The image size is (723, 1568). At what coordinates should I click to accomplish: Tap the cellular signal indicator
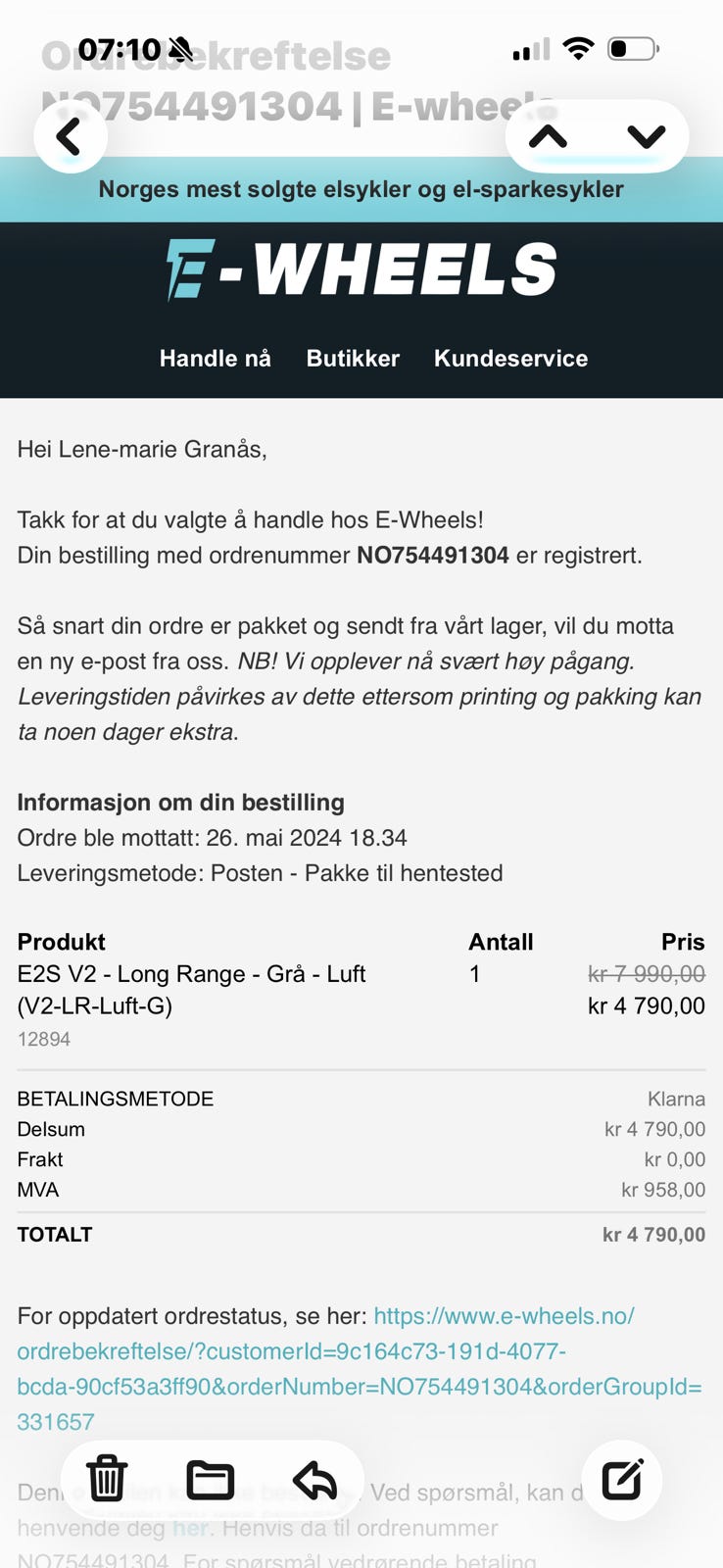[529, 47]
